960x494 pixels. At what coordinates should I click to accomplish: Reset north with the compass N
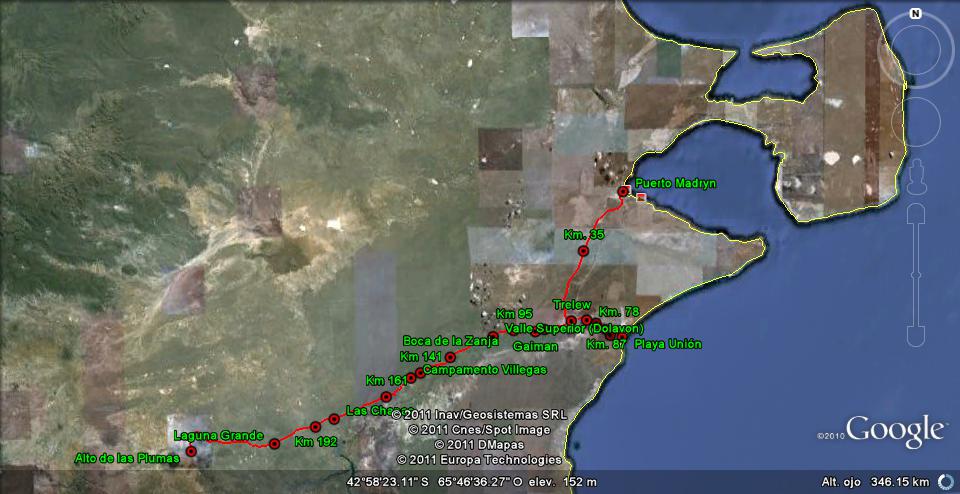[915, 13]
